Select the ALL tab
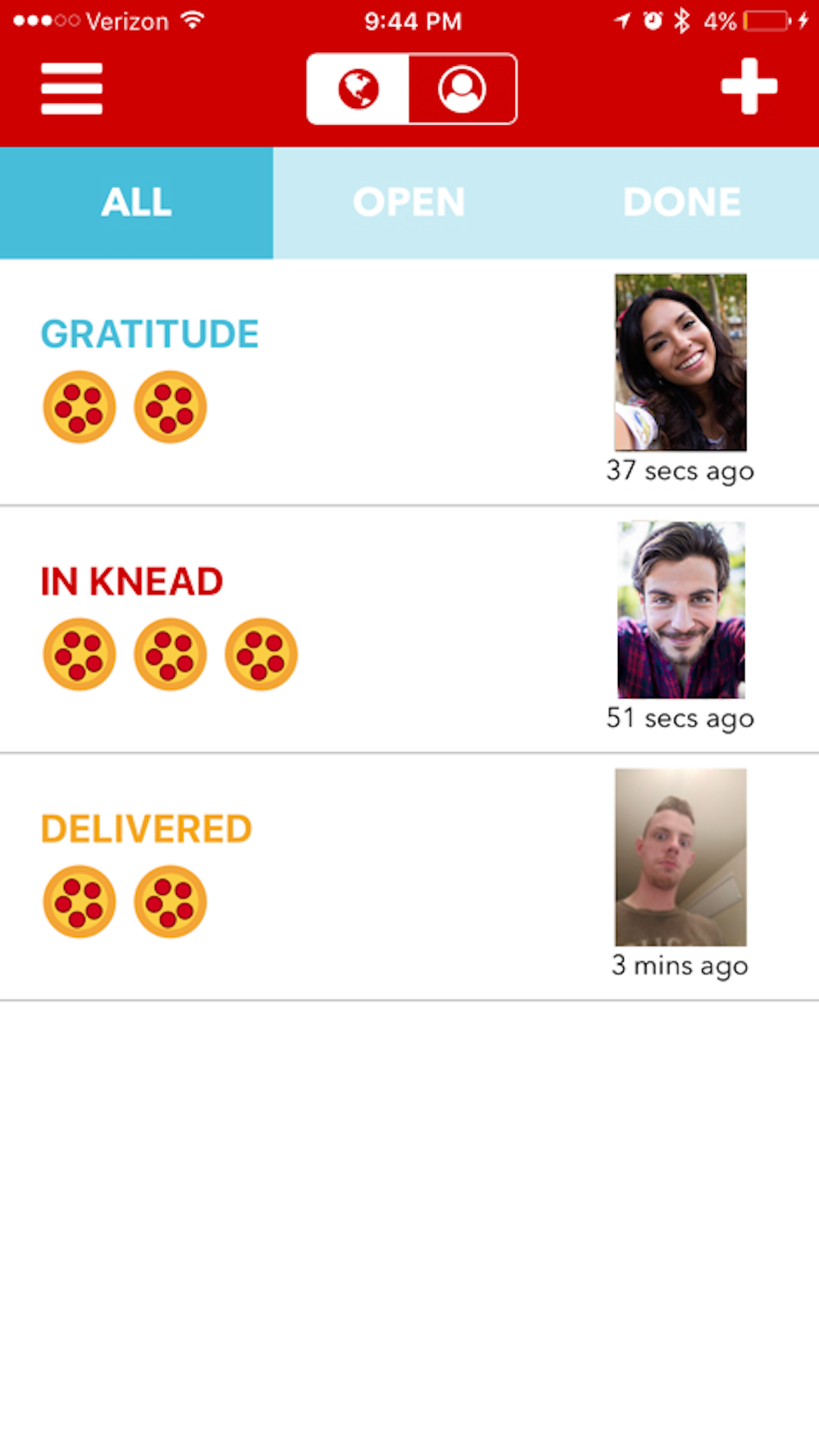Screen dimensions: 819x1456 tap(136, 202)
